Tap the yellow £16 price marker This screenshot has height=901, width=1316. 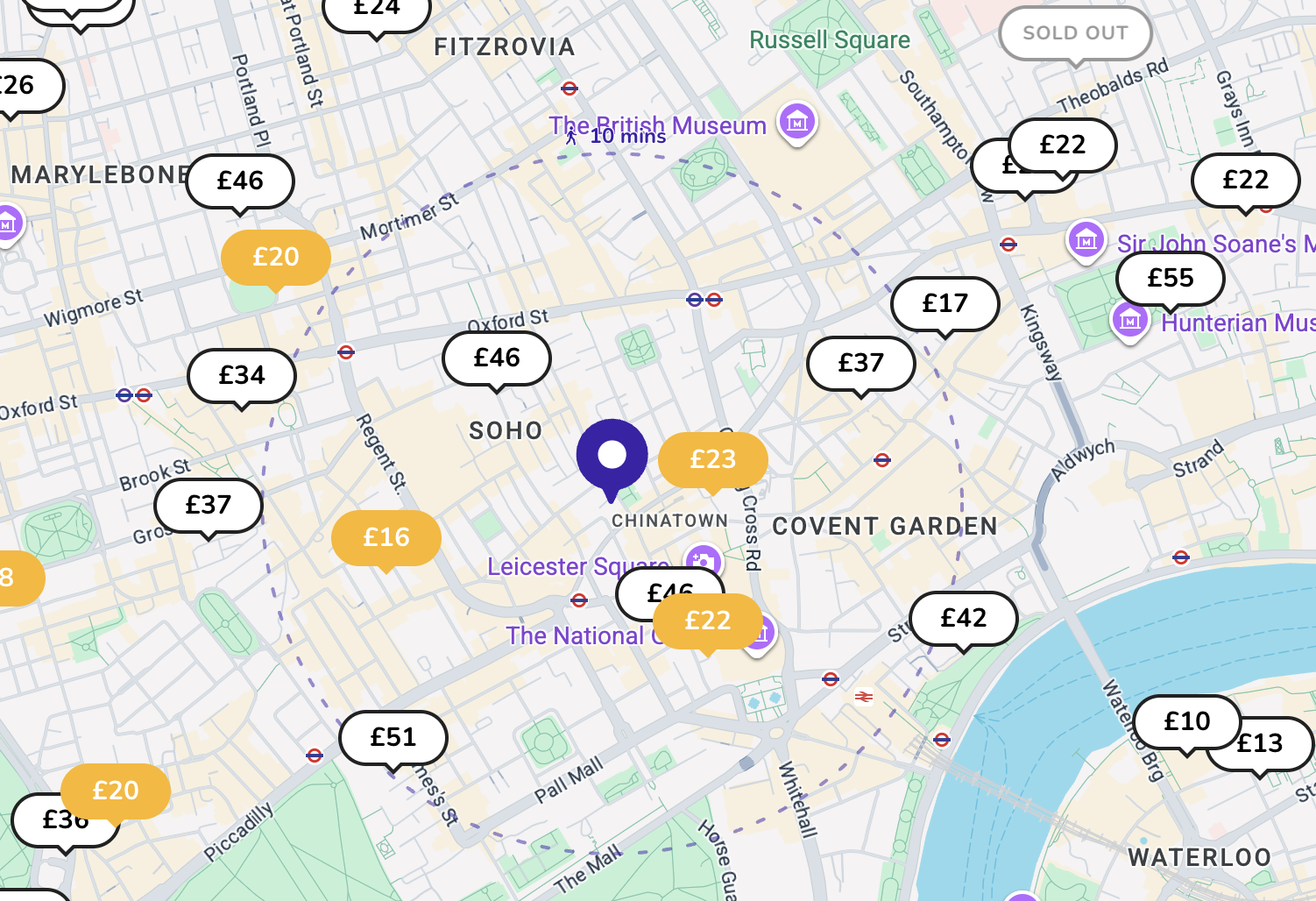(386, 537)
